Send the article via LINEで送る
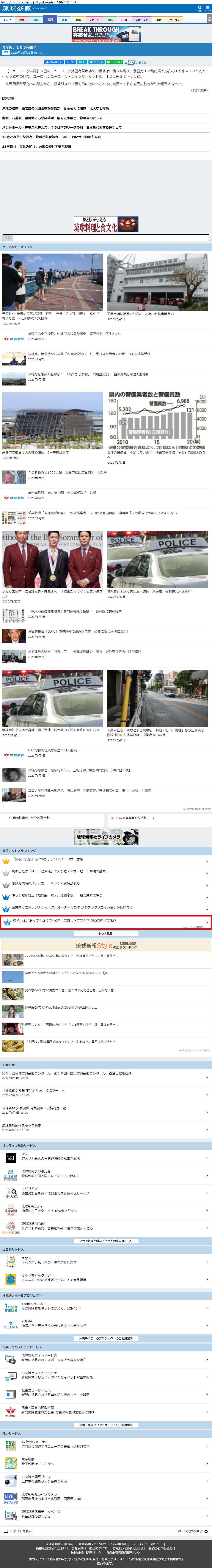212x1568 pixels. tap(115, 62)
